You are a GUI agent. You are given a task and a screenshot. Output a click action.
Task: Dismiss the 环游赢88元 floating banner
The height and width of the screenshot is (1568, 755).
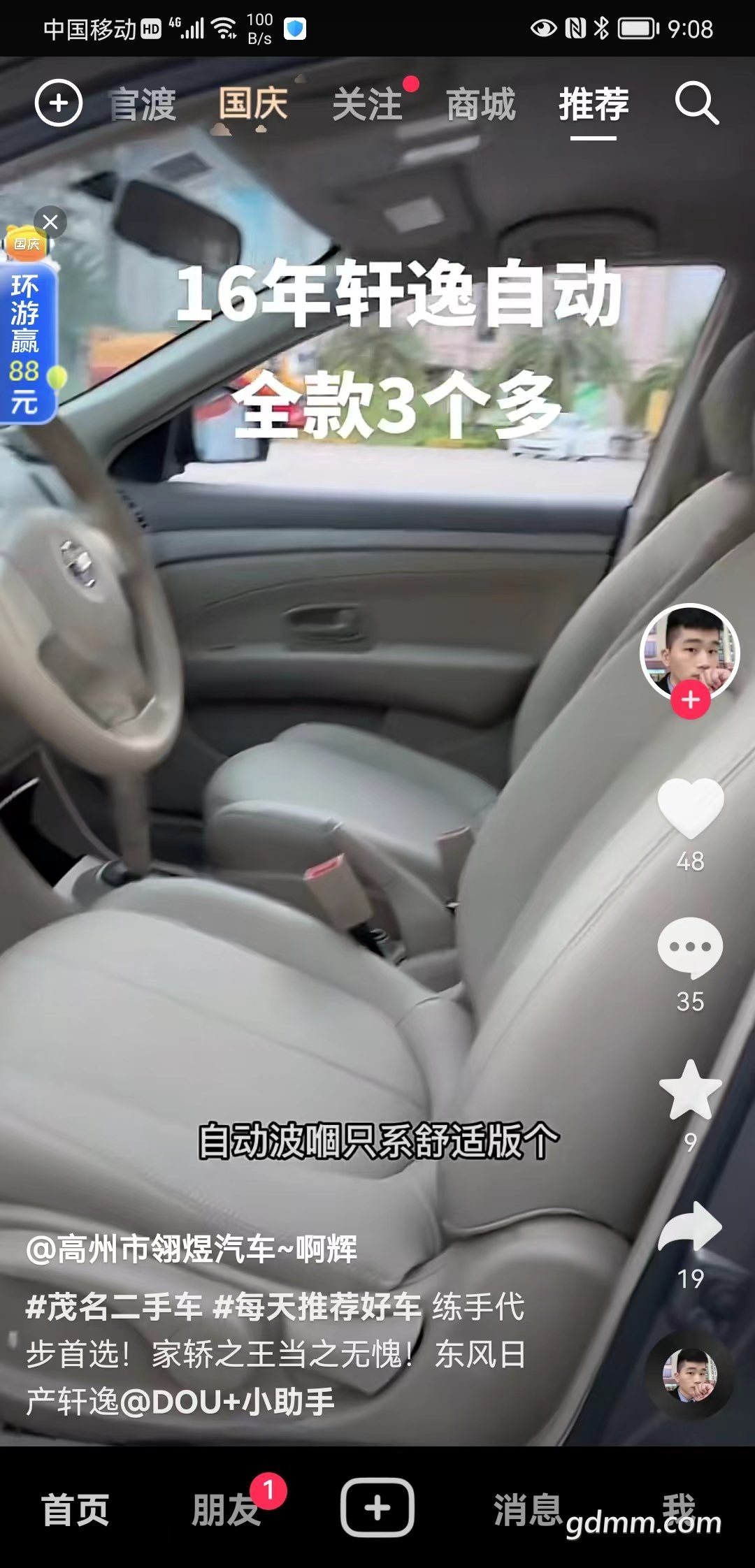point(50,222)
